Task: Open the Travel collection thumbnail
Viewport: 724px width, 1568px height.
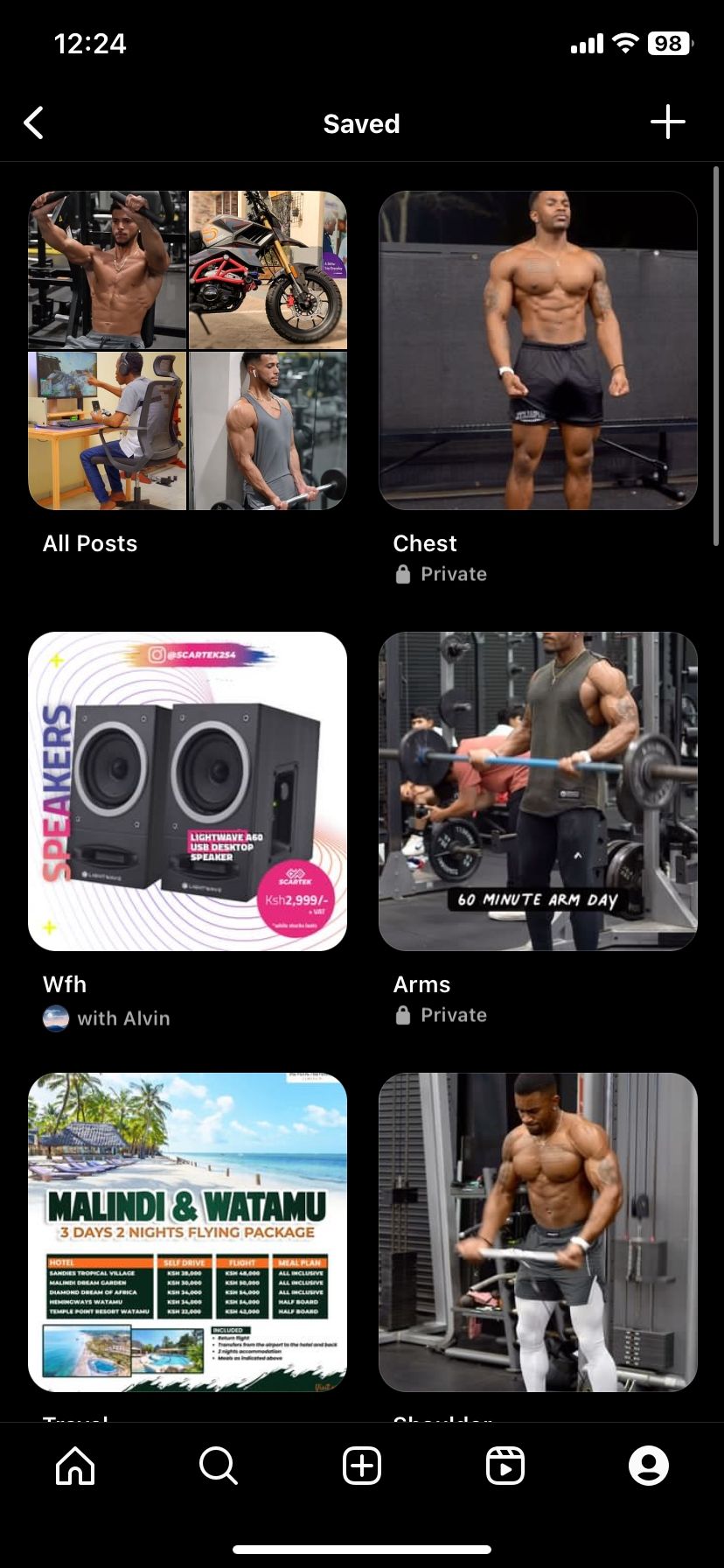Action: 188,1232
